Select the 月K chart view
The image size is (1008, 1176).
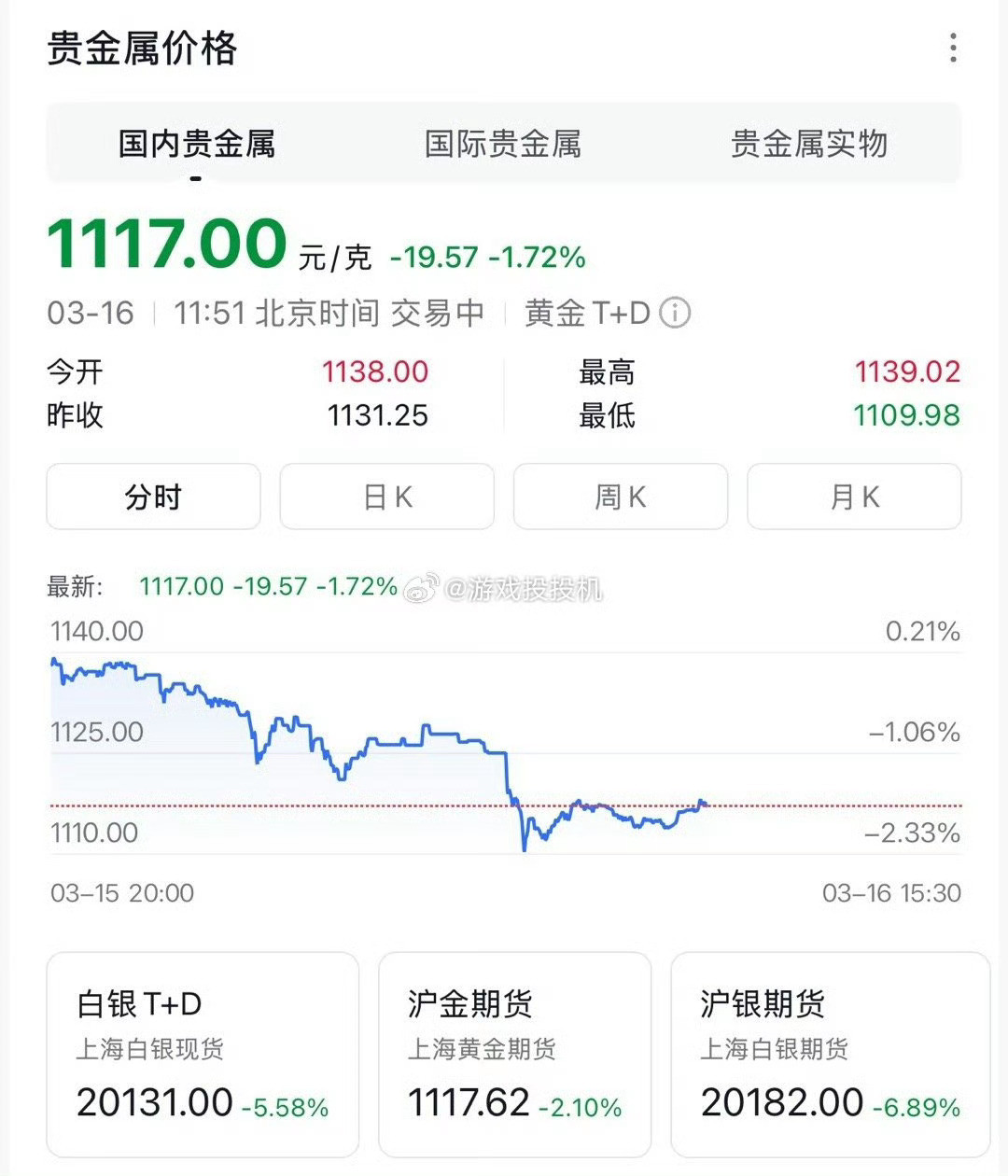click(x=852, y=497)
